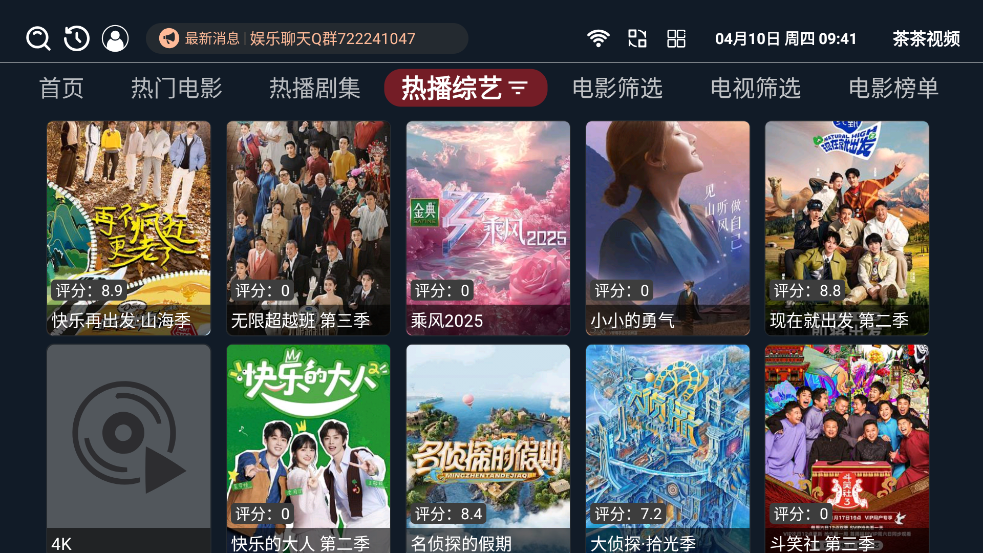Image resolution: width=983 pixels, height=553 pixels.
Task: Open the 乘风2025 show card
Action: pyautogui.click(x=488, y=228)
